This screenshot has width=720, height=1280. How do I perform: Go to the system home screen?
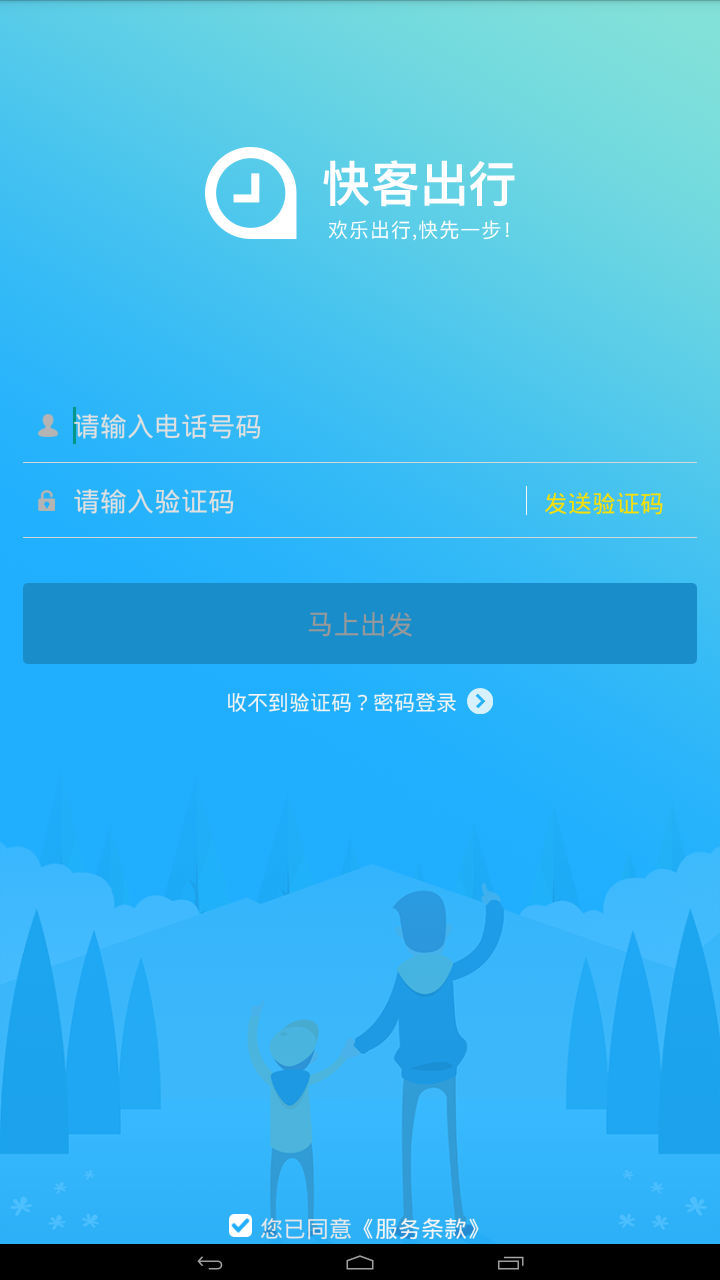[x=360, y=1262]
